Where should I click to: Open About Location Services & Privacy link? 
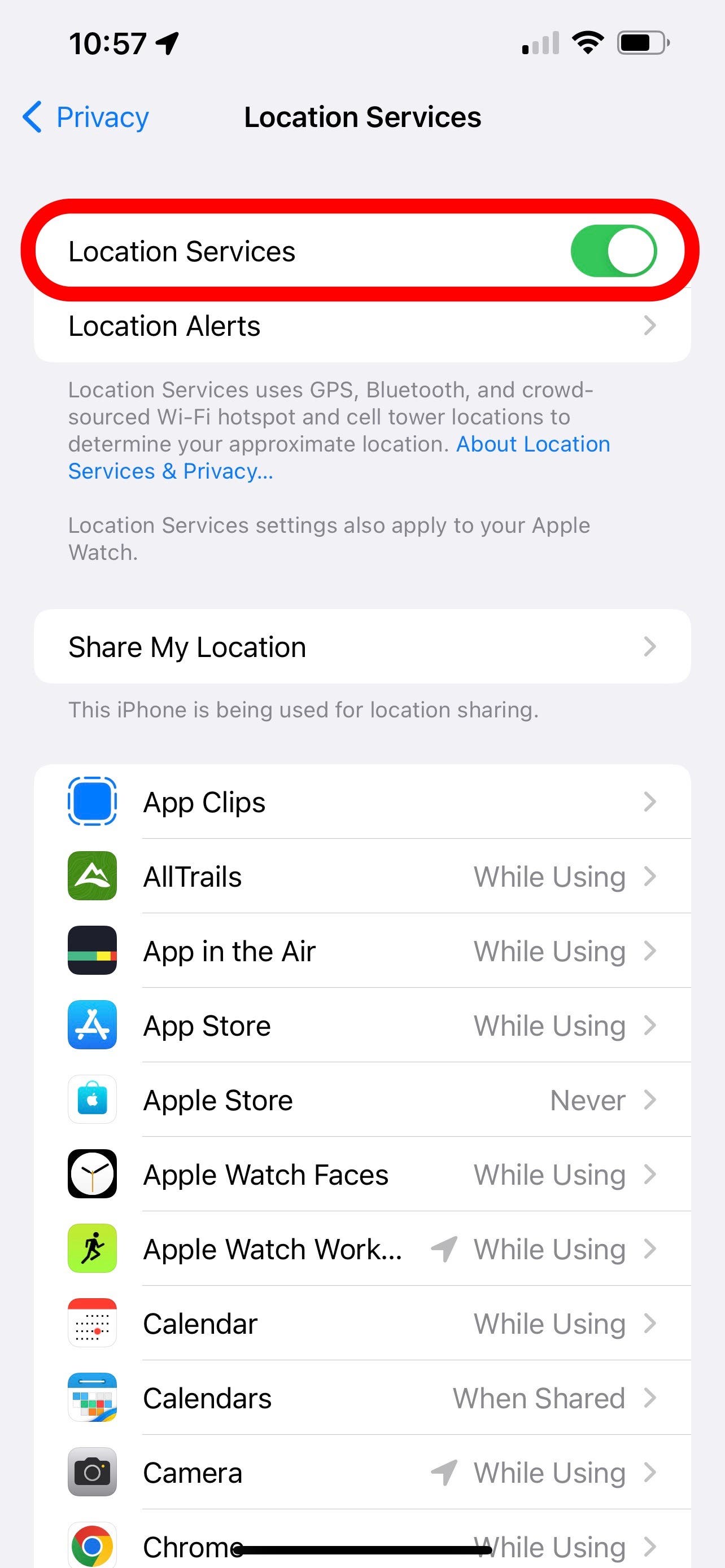(338, 458)
